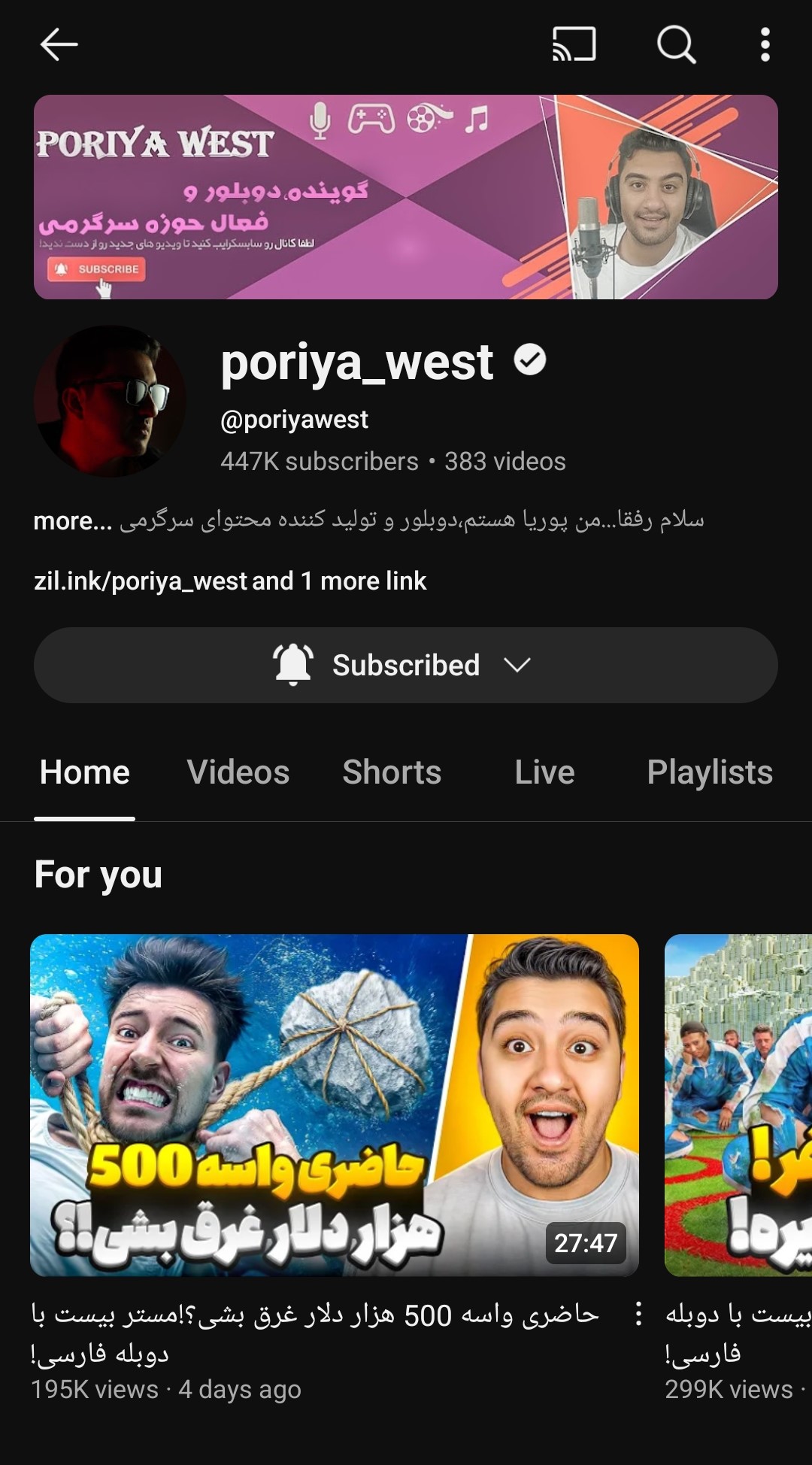Open the cast to device icon
Viewport: 812px width, 1465px height.
(574, 44)
